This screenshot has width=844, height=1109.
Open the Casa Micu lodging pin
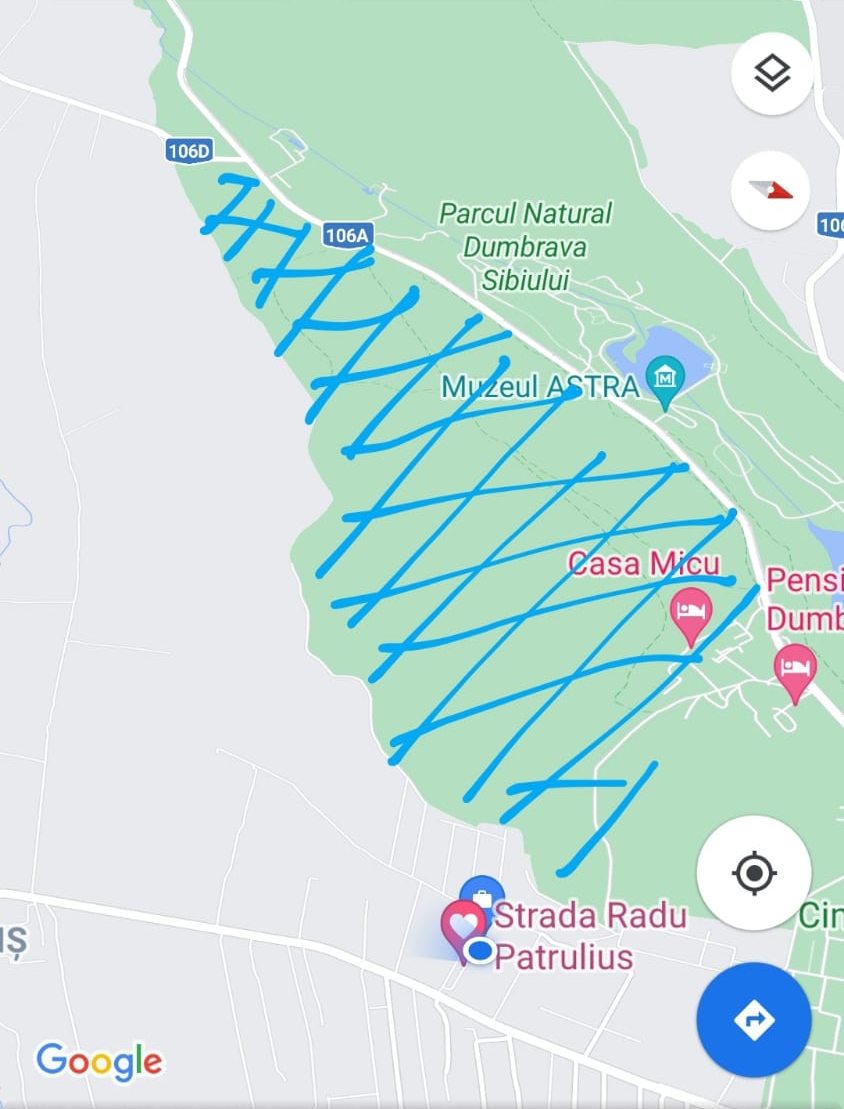(x=690, y=612)
